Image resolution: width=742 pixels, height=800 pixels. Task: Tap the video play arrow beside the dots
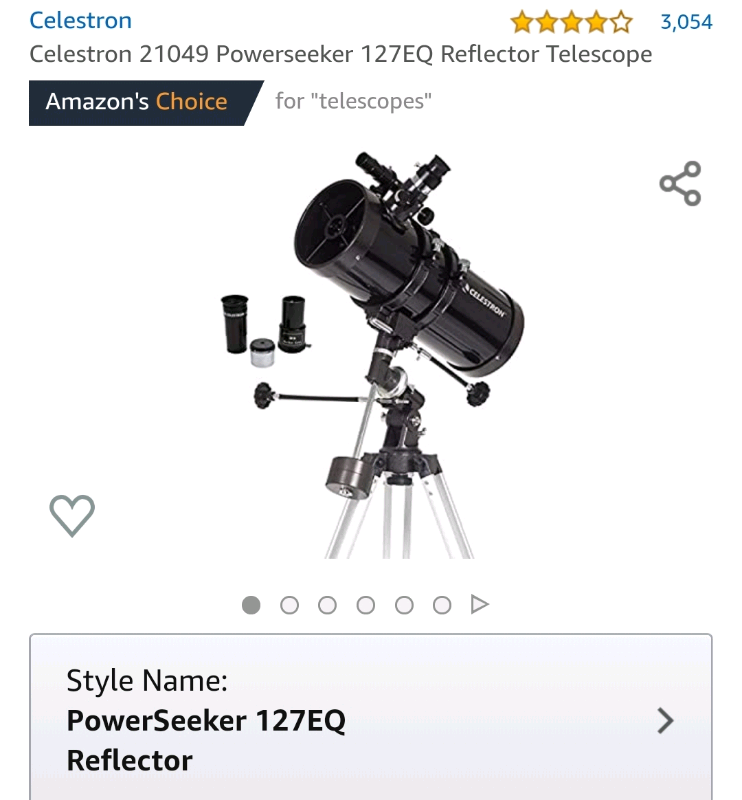click(x=480, y=603)
